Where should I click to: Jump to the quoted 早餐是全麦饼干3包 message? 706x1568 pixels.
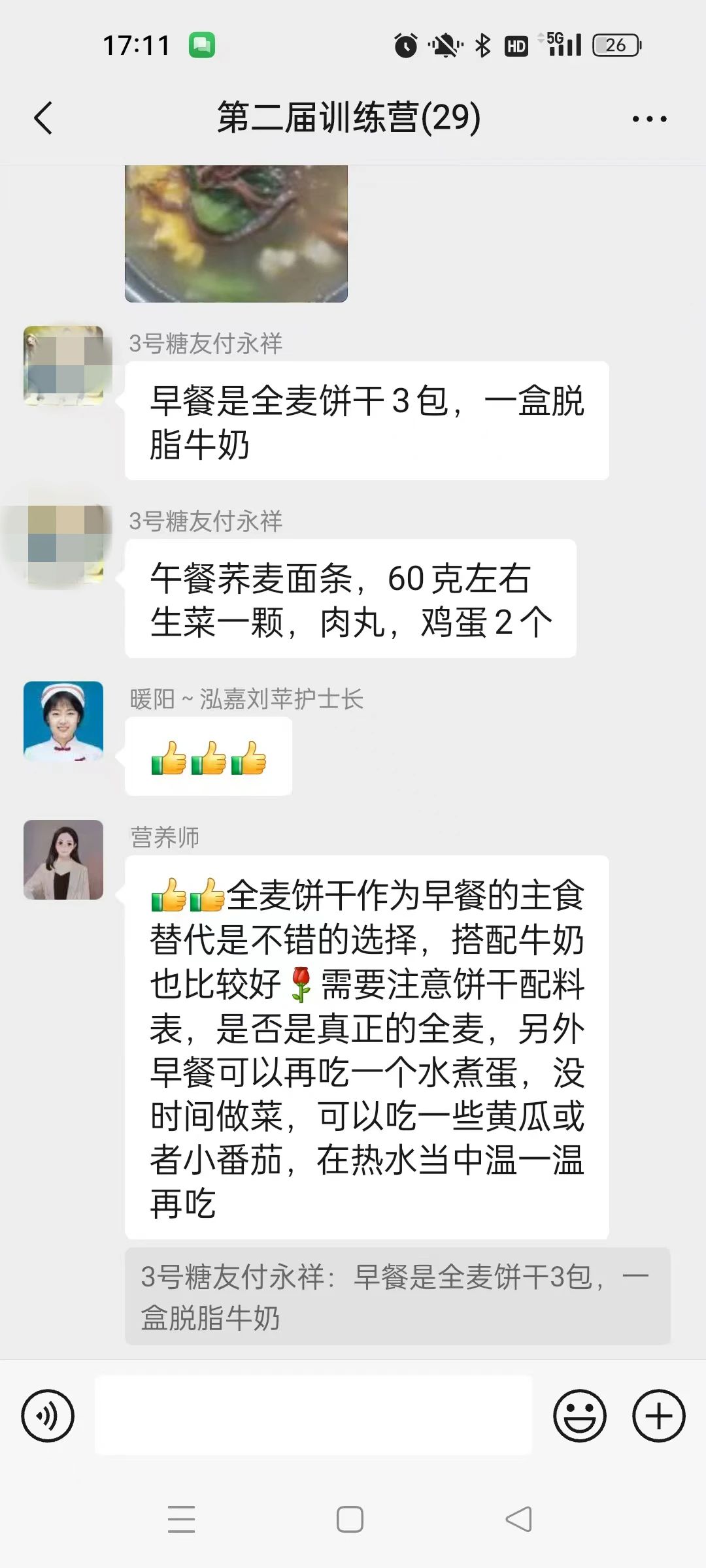tap(397, 1296)
